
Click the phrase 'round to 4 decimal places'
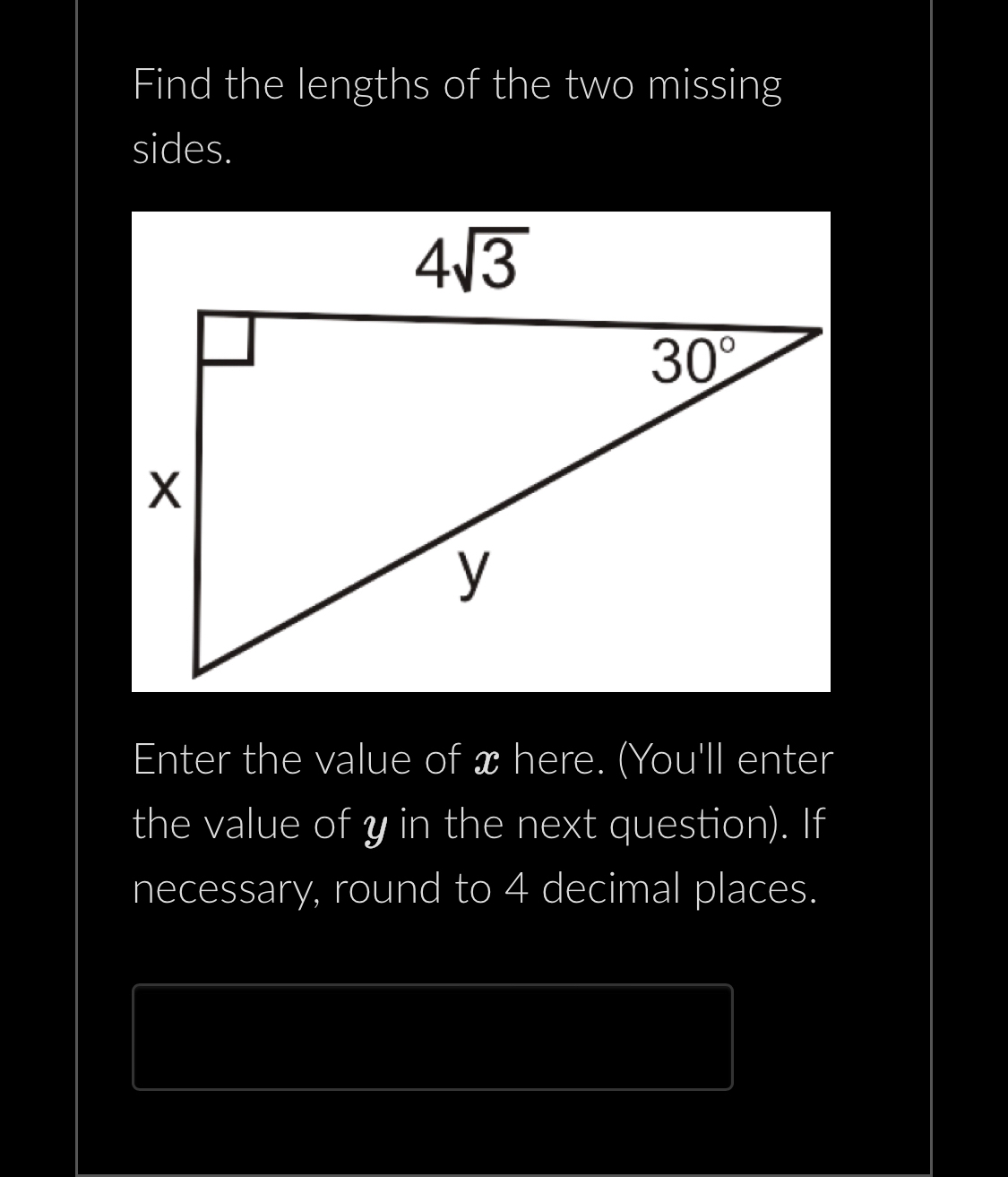tap(573, 887)
